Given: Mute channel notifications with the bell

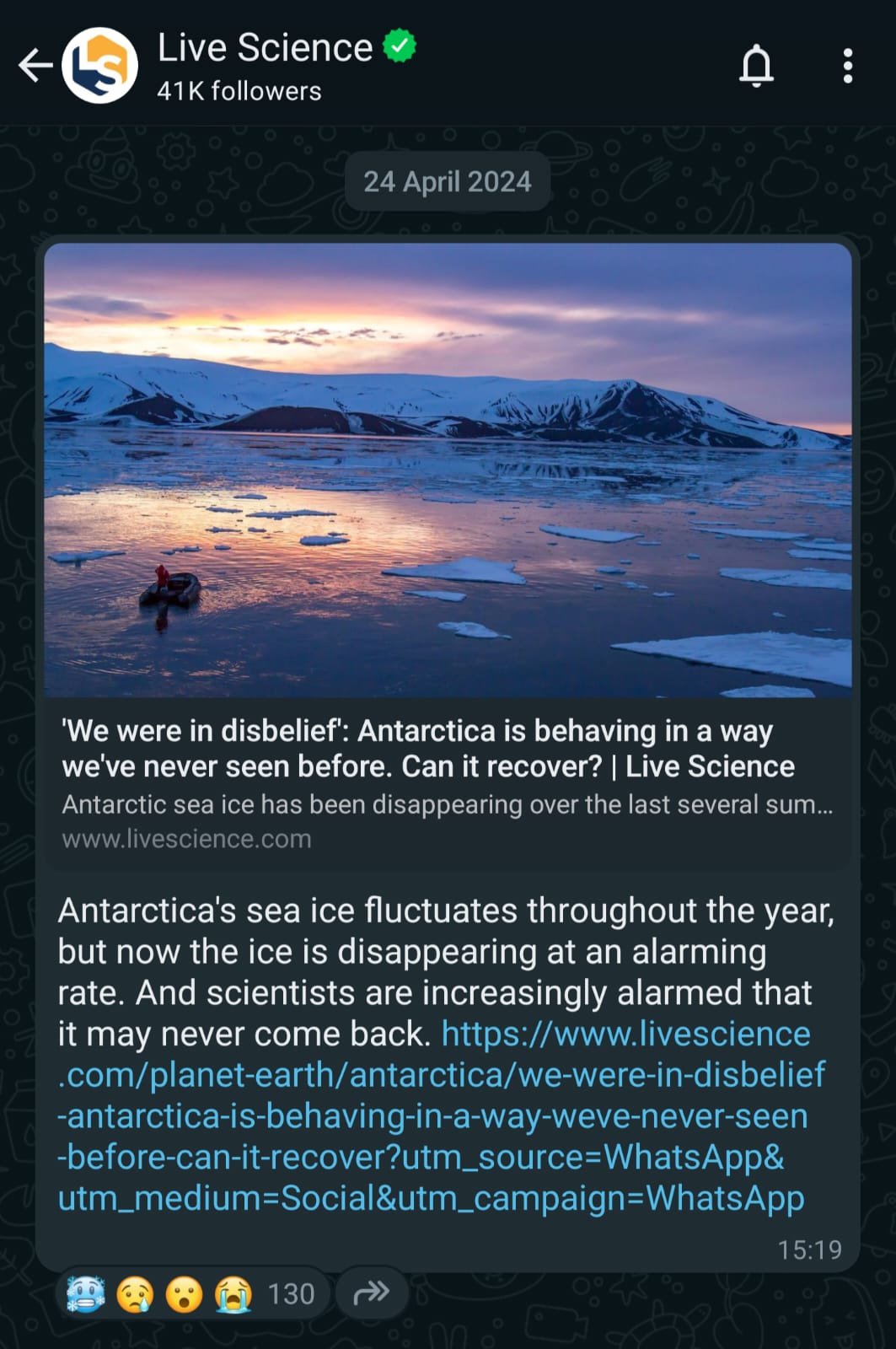Looking at the screenshot, I should pyautogui.click(x=756, y=65).
